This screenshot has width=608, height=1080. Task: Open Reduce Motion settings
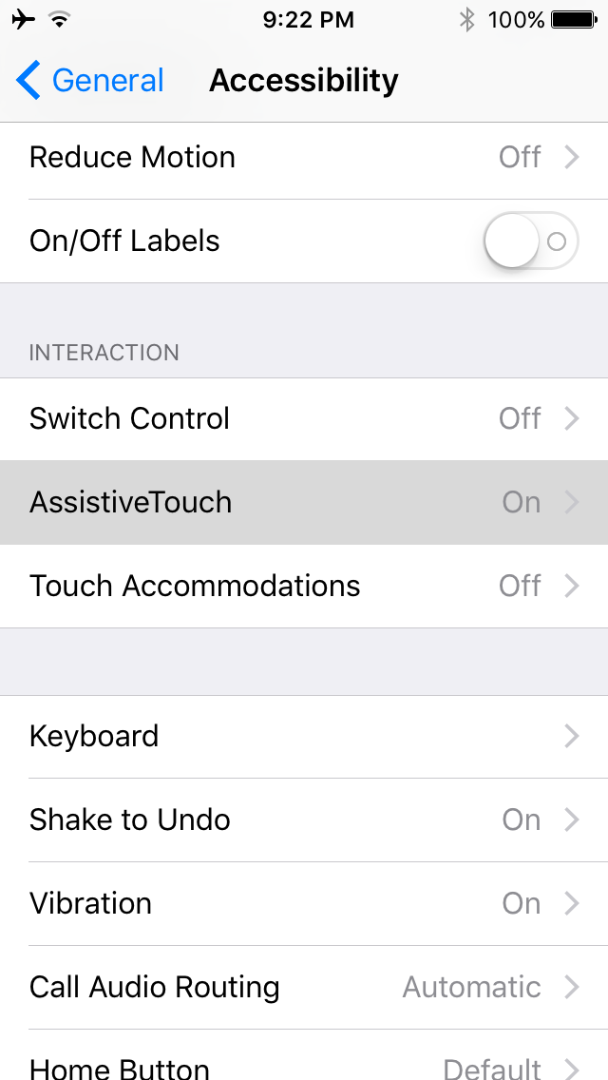click(304, 158)
